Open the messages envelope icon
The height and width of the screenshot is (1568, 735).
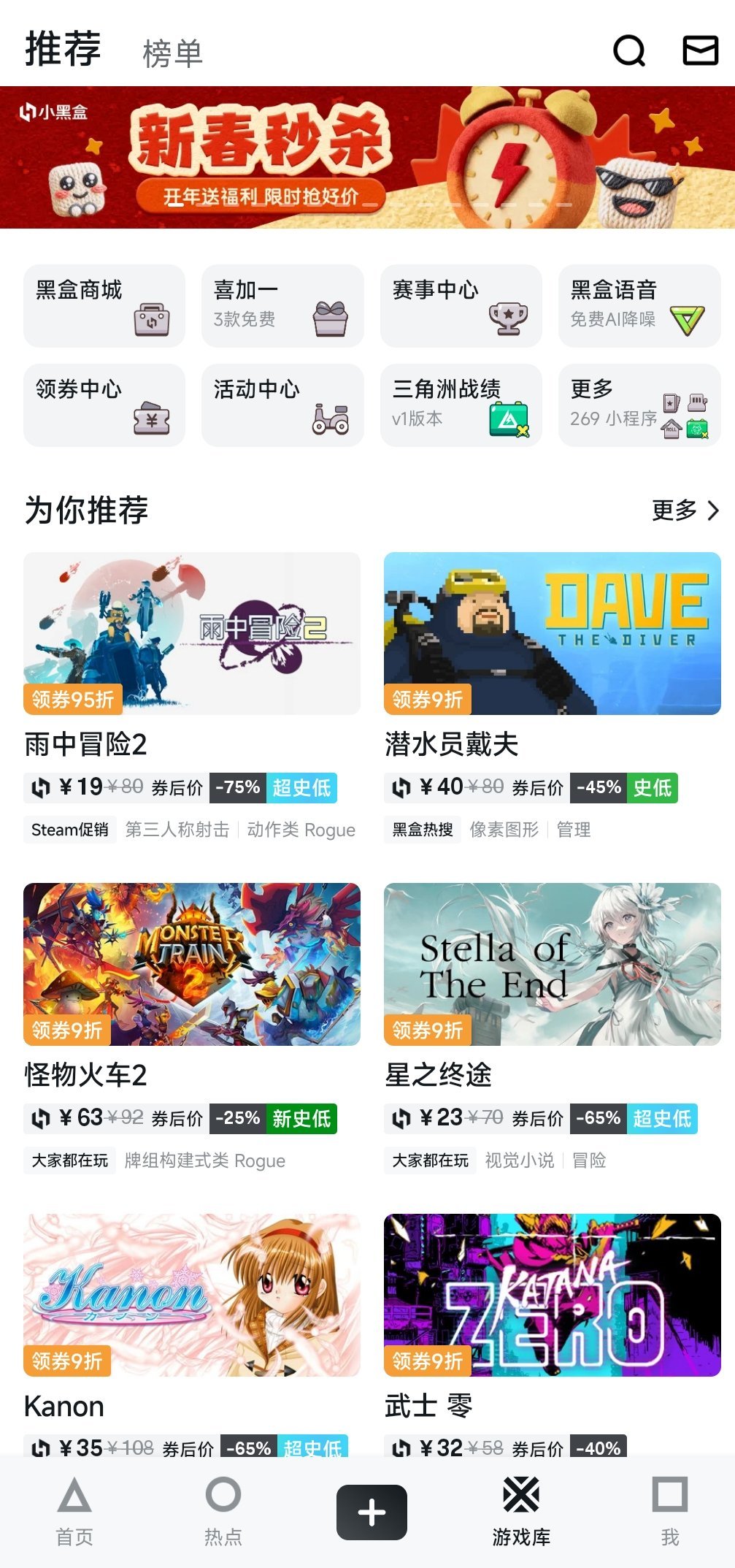pos(700,51)
